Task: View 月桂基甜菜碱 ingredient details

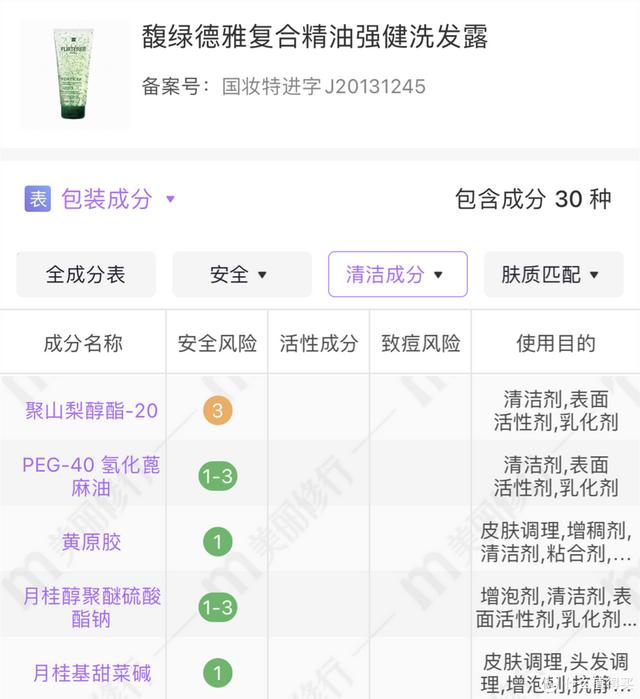Action: click(91, 673)
